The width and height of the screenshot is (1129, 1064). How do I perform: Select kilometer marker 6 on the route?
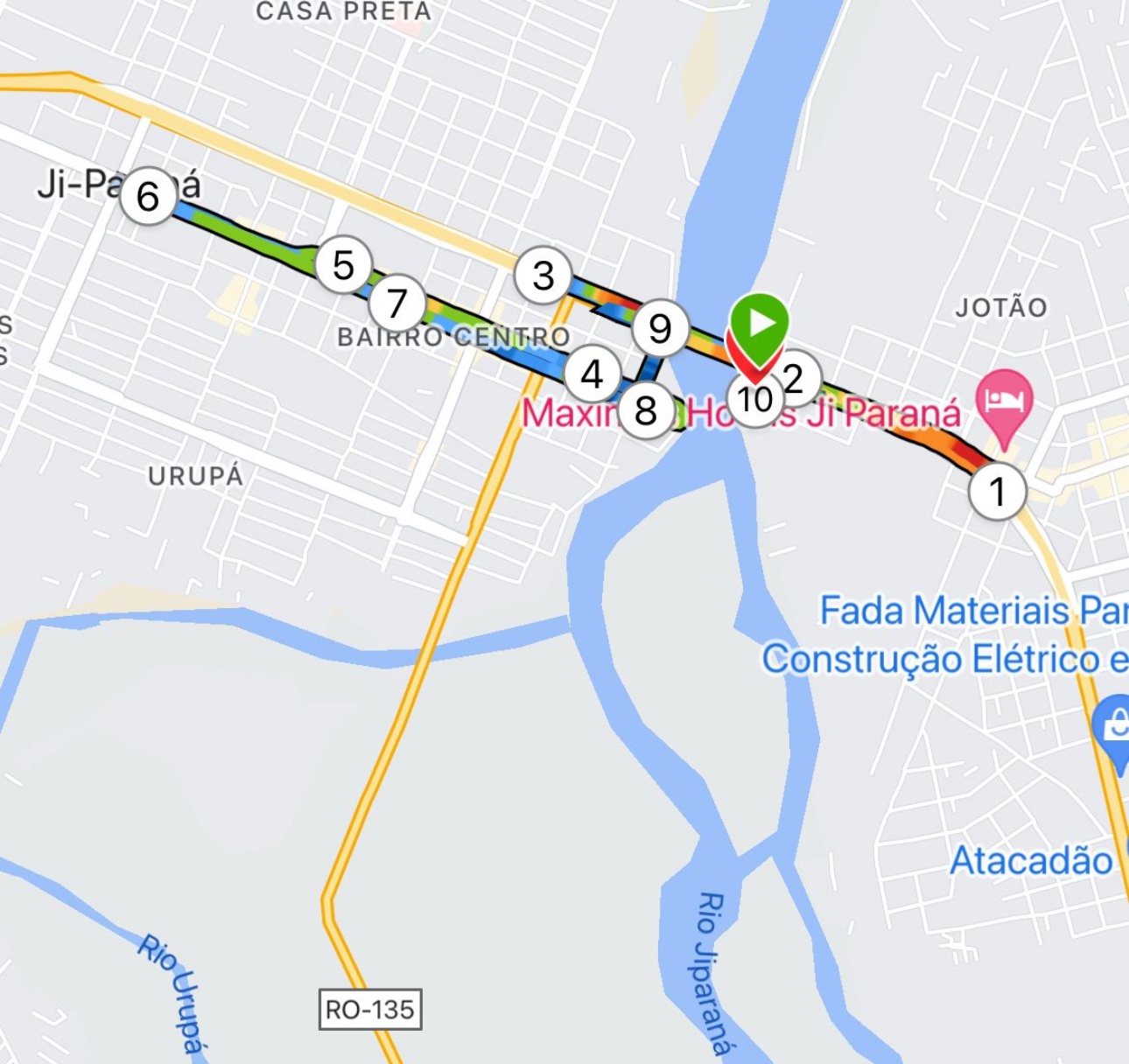coord(148,197)
